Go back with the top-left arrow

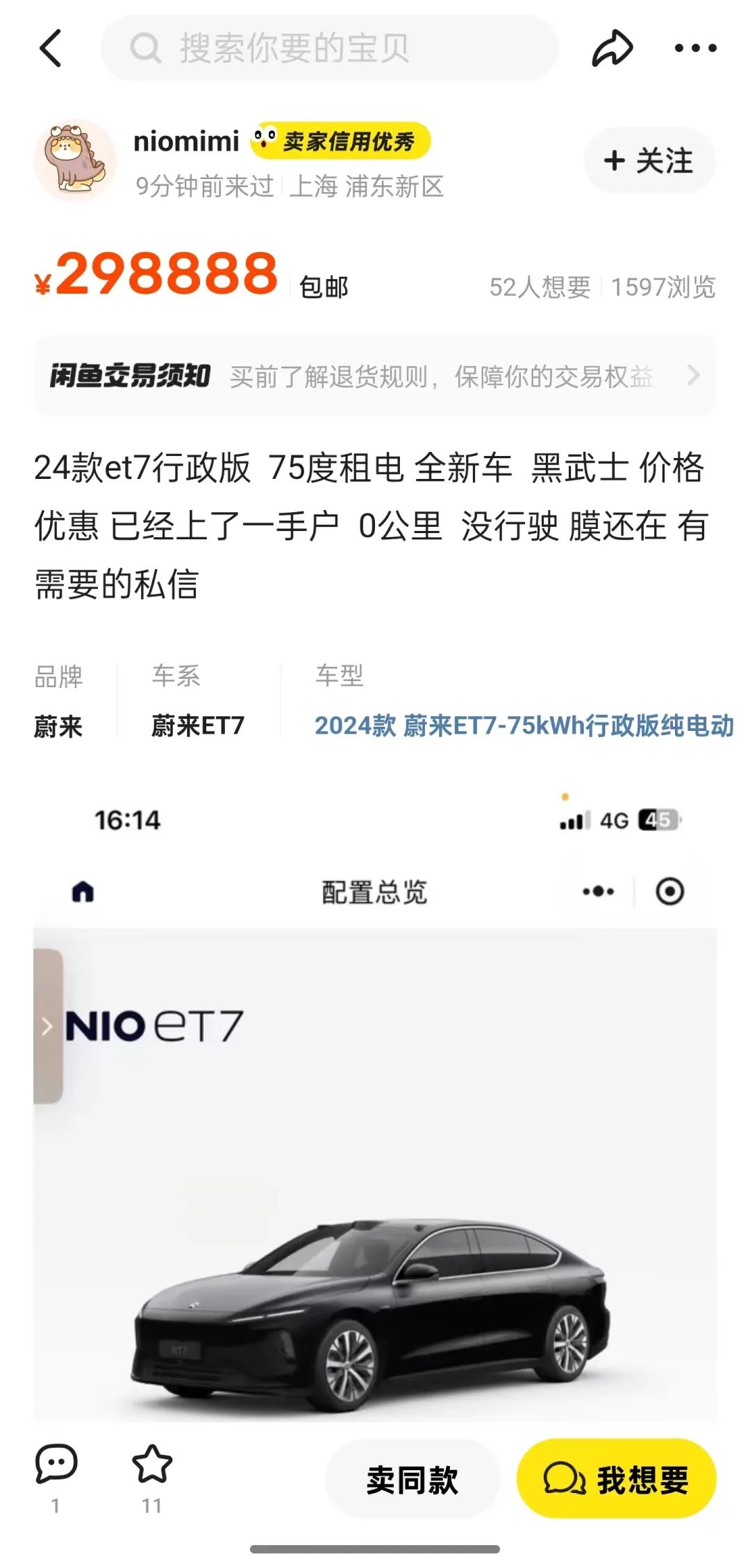(51, 48)
